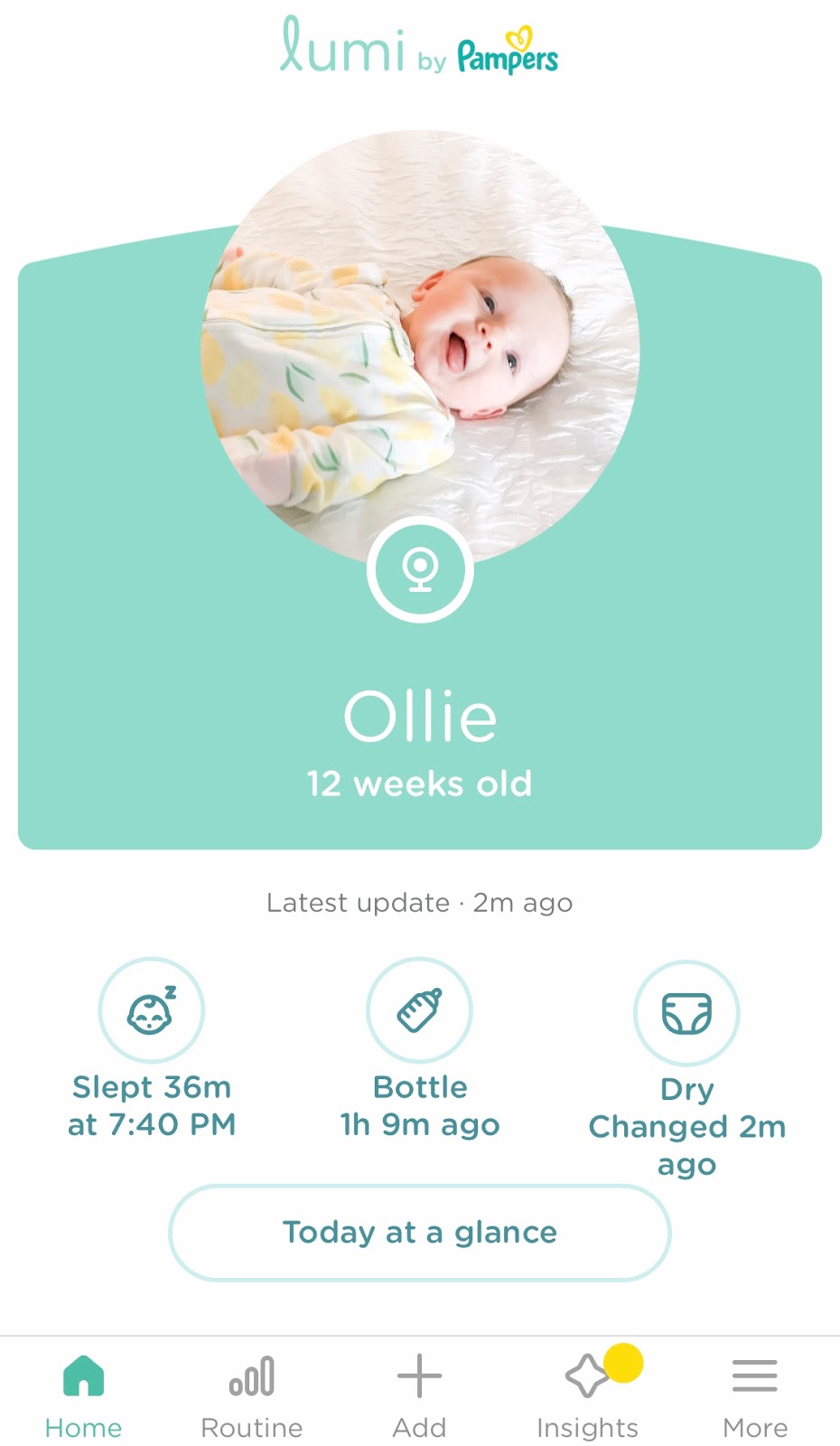This screenshot has height=1446, width=840.
Task: Go to the Home tab
Action: (x=83, y=1395)
